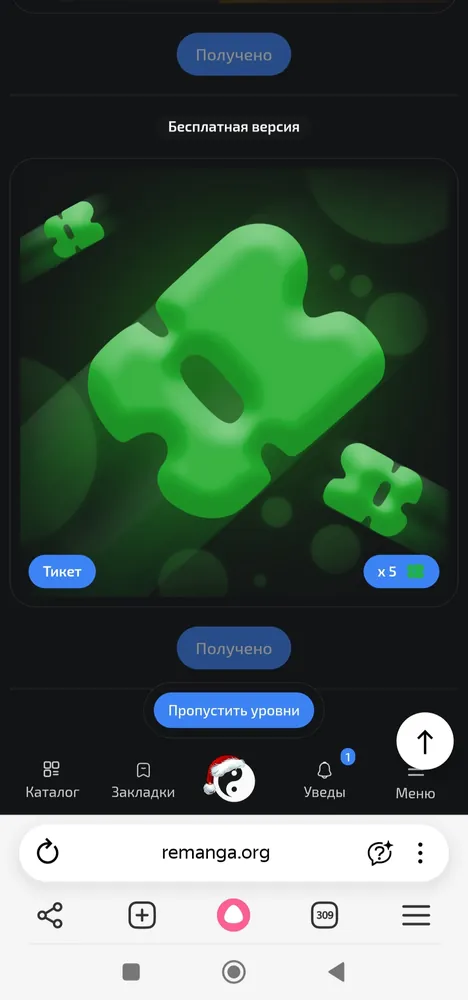Open the Меню tab

click(x=415, y=784)
